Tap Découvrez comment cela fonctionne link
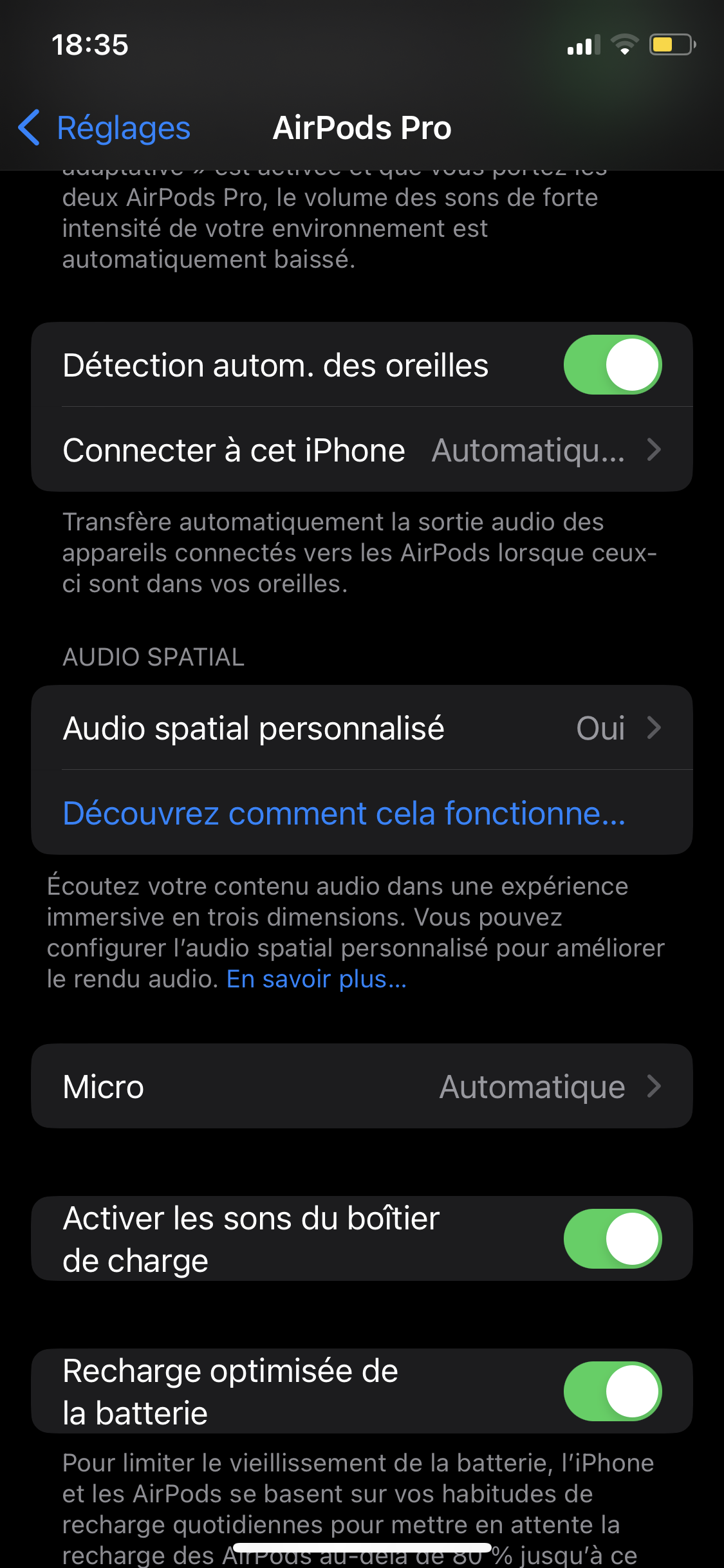 tap(344, 813)
